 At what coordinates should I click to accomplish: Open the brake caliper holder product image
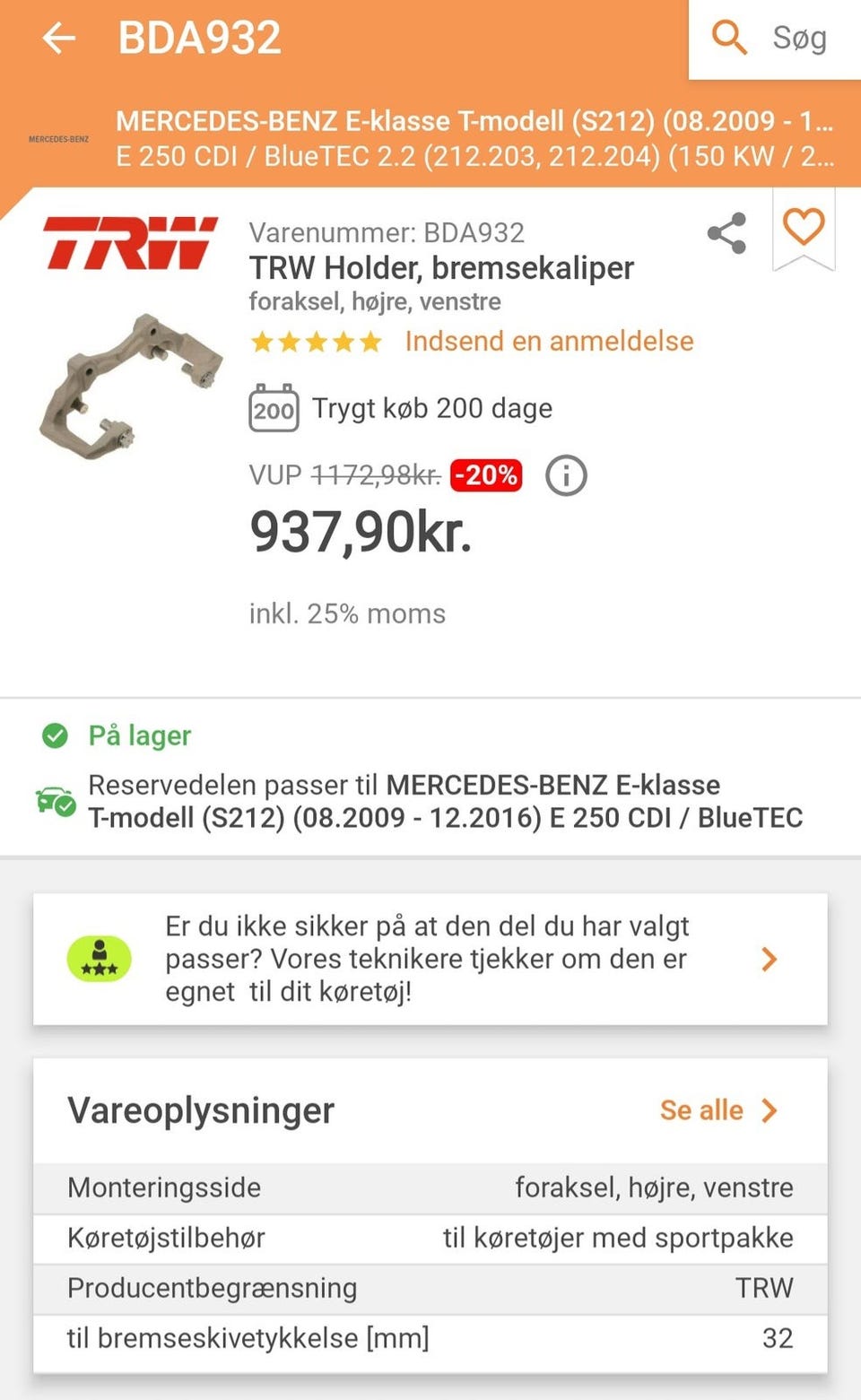(131, 387)
